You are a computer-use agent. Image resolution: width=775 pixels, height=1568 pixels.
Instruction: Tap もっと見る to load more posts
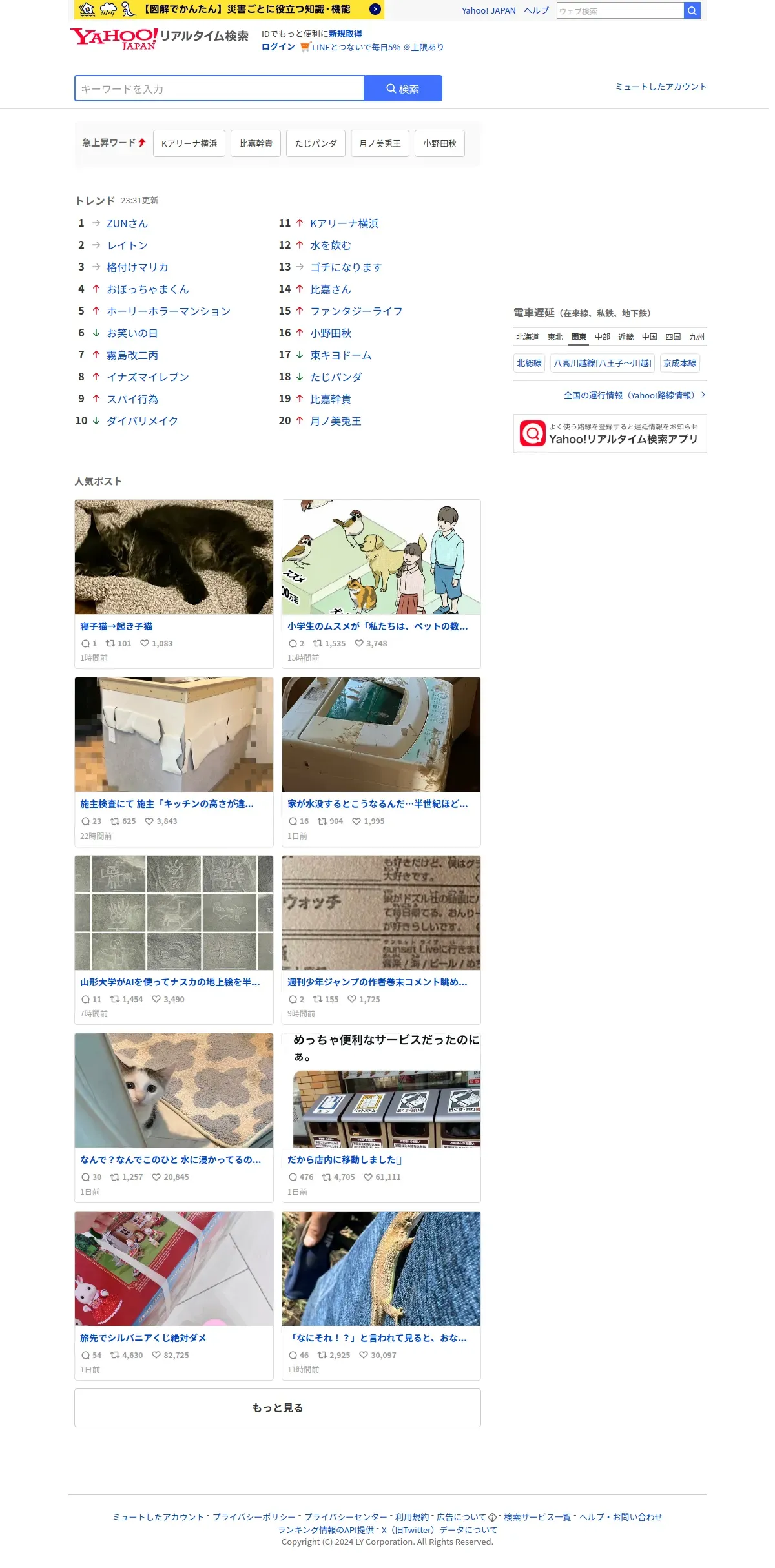[x=278, y=1408]
